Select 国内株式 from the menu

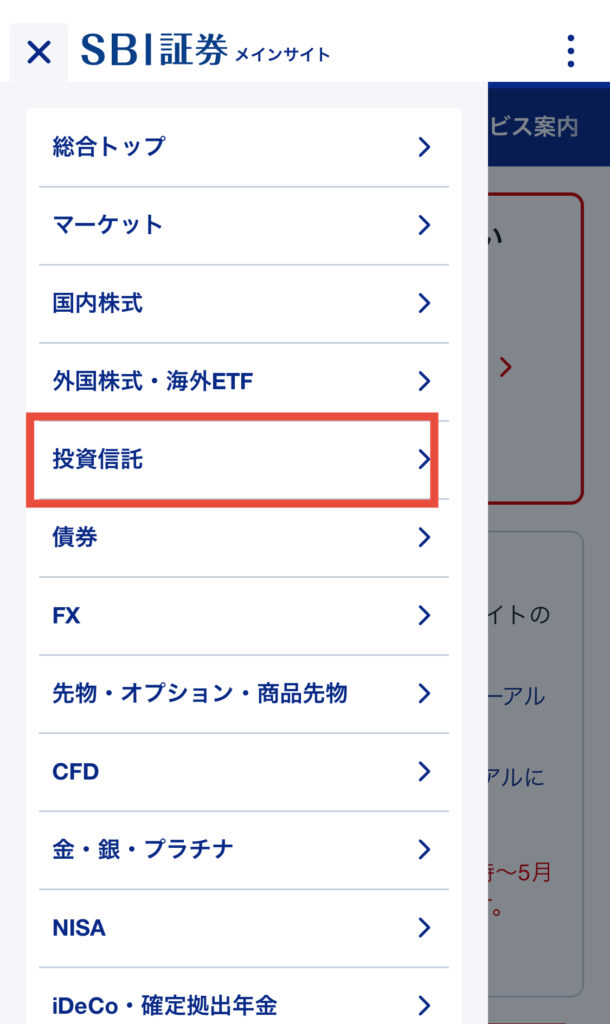pos(244,303)
